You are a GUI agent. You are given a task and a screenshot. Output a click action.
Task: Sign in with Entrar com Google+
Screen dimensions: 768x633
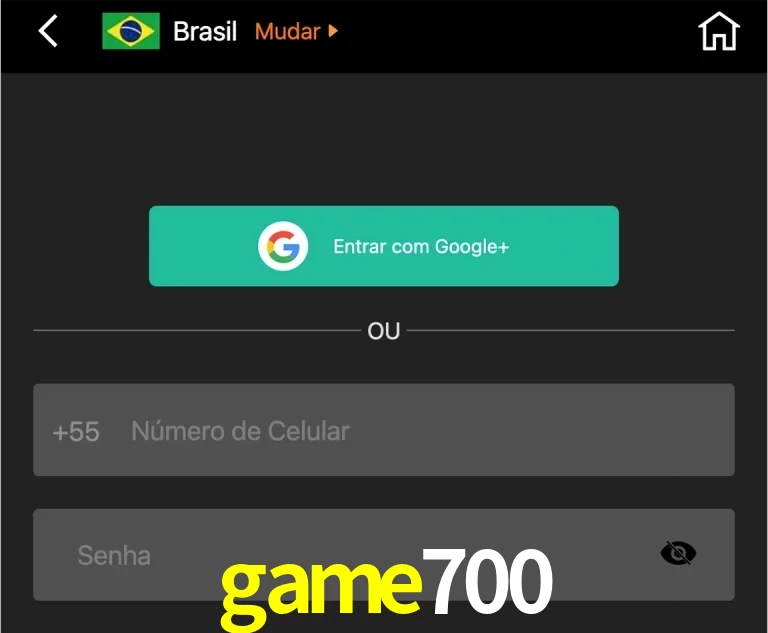tap(384, 246)
